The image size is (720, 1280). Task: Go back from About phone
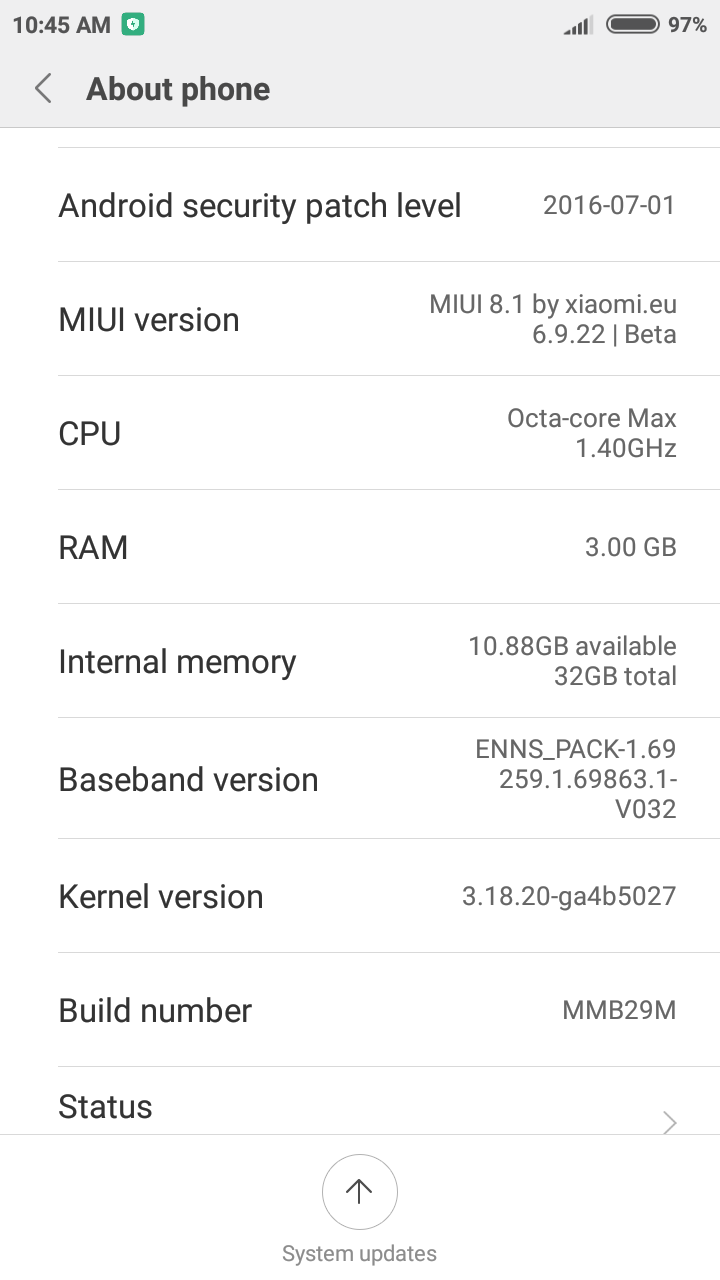(x=43, y=89)
